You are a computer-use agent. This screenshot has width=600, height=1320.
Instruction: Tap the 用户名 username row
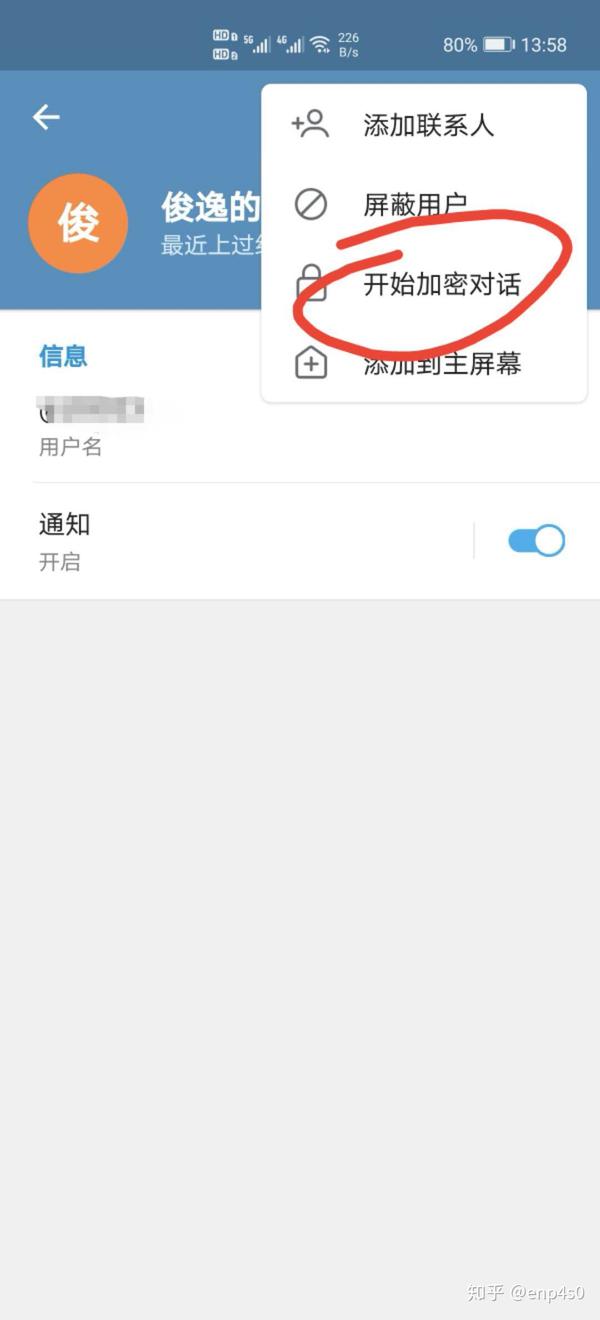pos(200,427)
